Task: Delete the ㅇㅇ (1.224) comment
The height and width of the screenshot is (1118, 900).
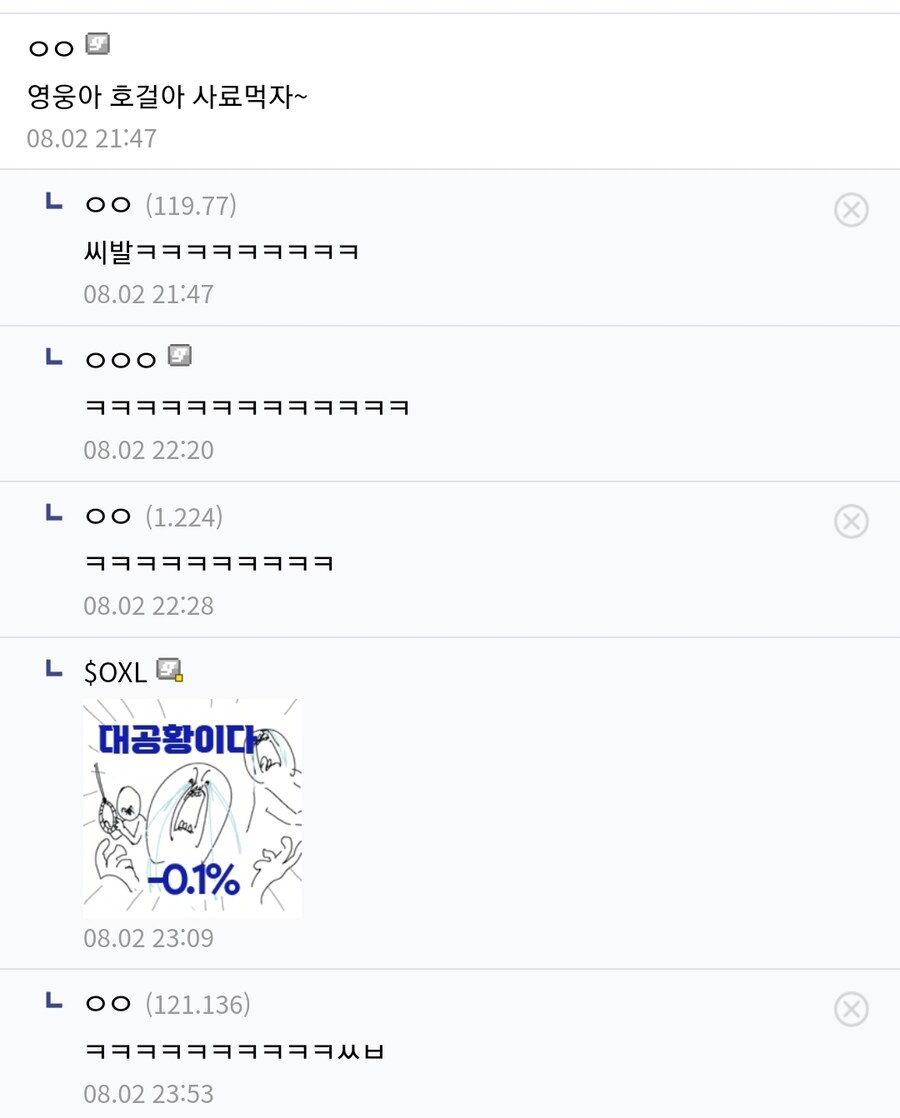Action: pos(851,521)
